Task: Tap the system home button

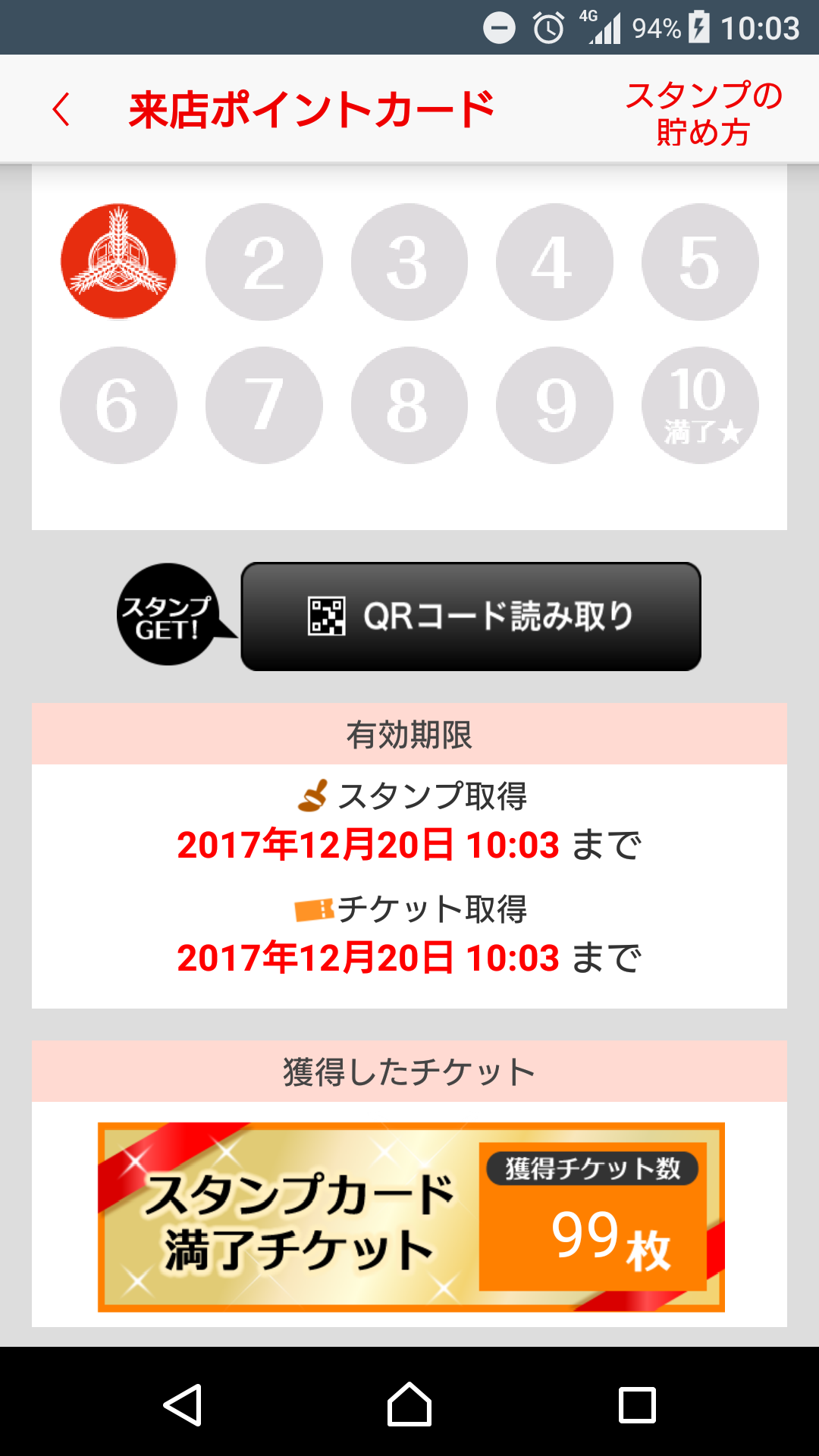Action: point(409,1404)
